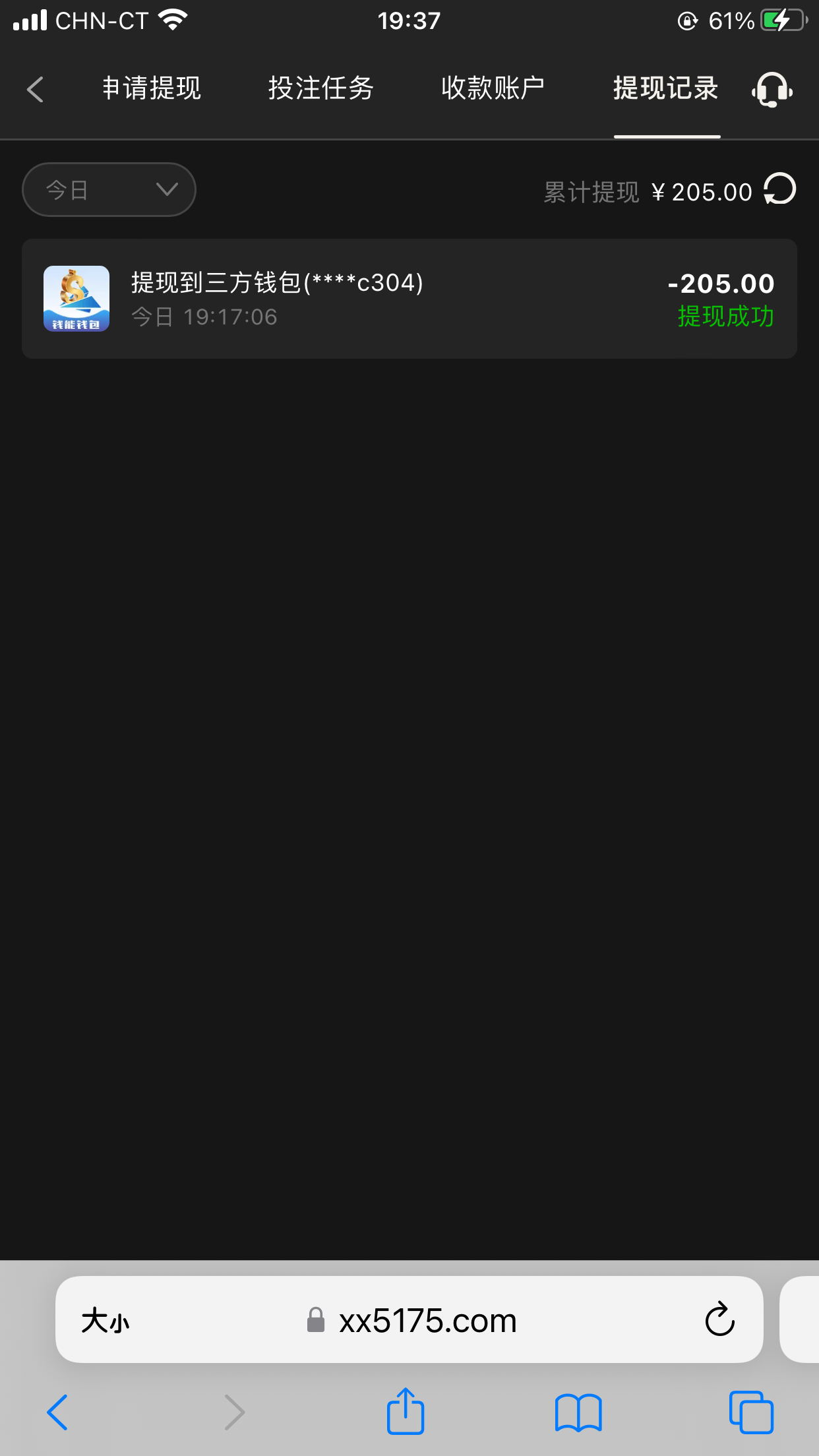819x1456 pixels.
Task: Switch to the 申请提现 tab
Action: click(152, 88)
